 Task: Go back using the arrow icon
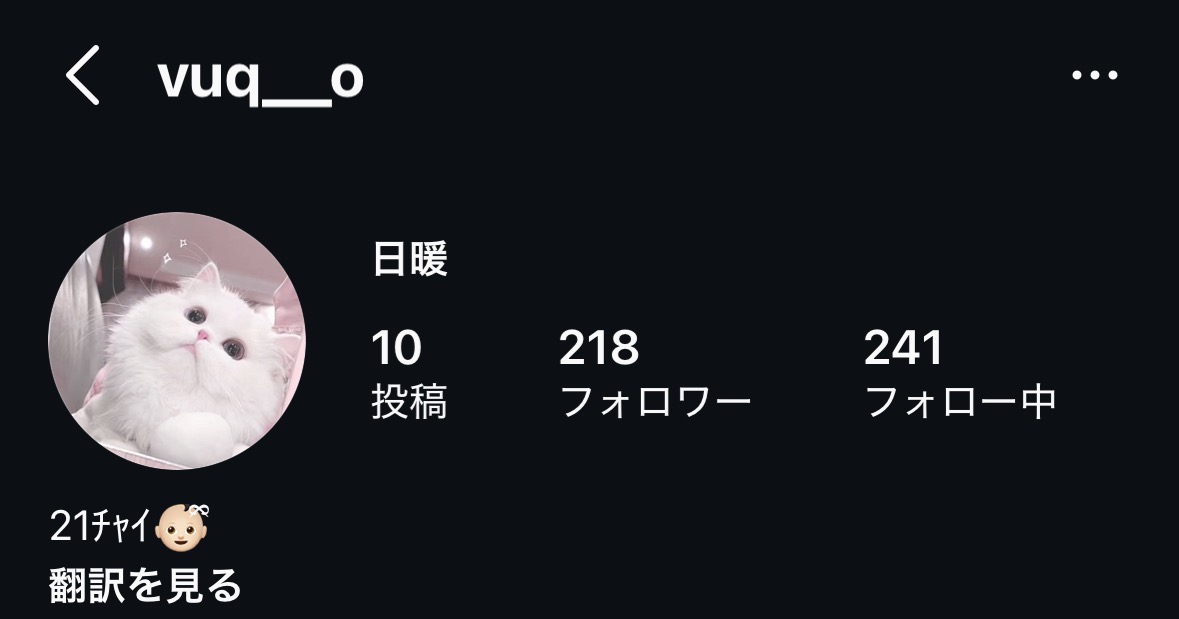pyautogui.click(x=83, y=77)
